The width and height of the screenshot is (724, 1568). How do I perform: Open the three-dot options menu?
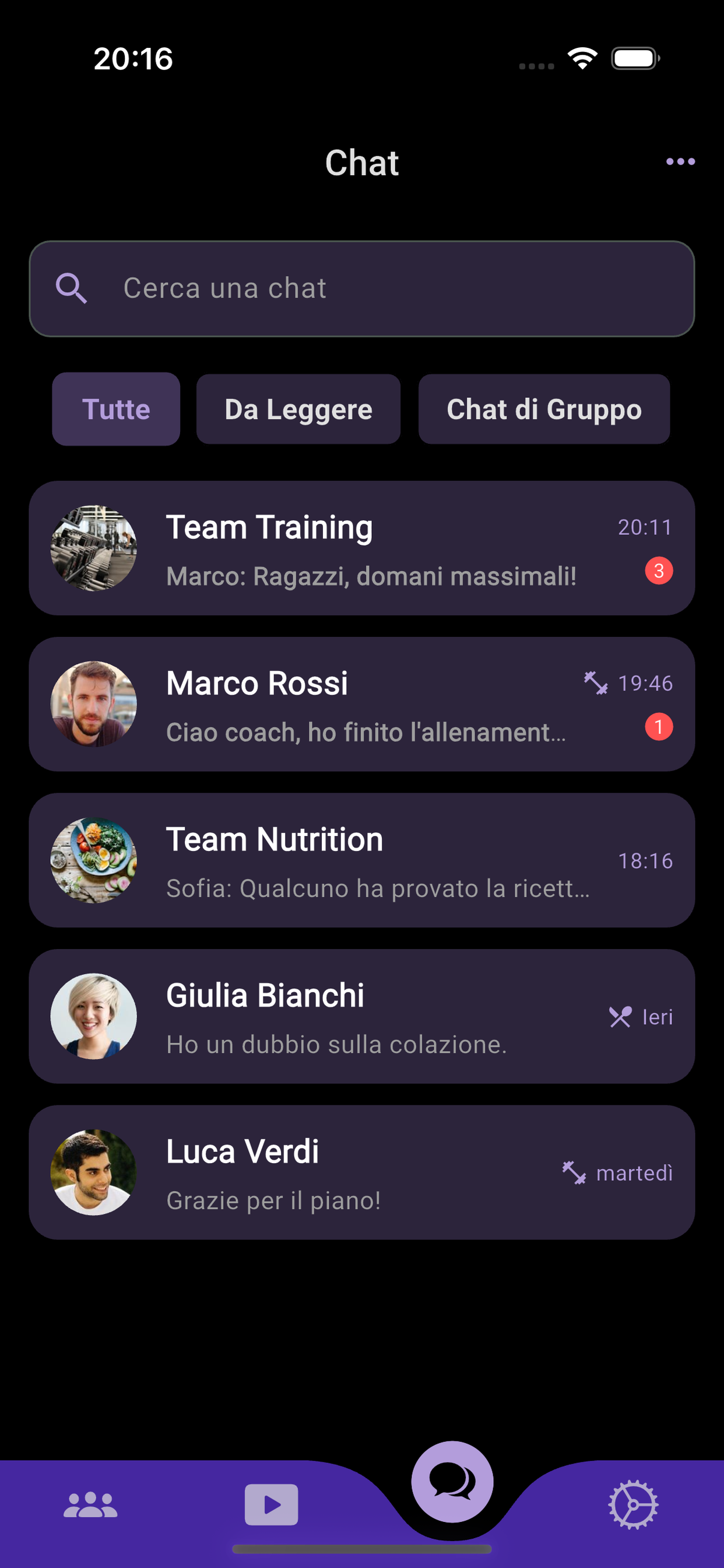(x=680, y=162)
